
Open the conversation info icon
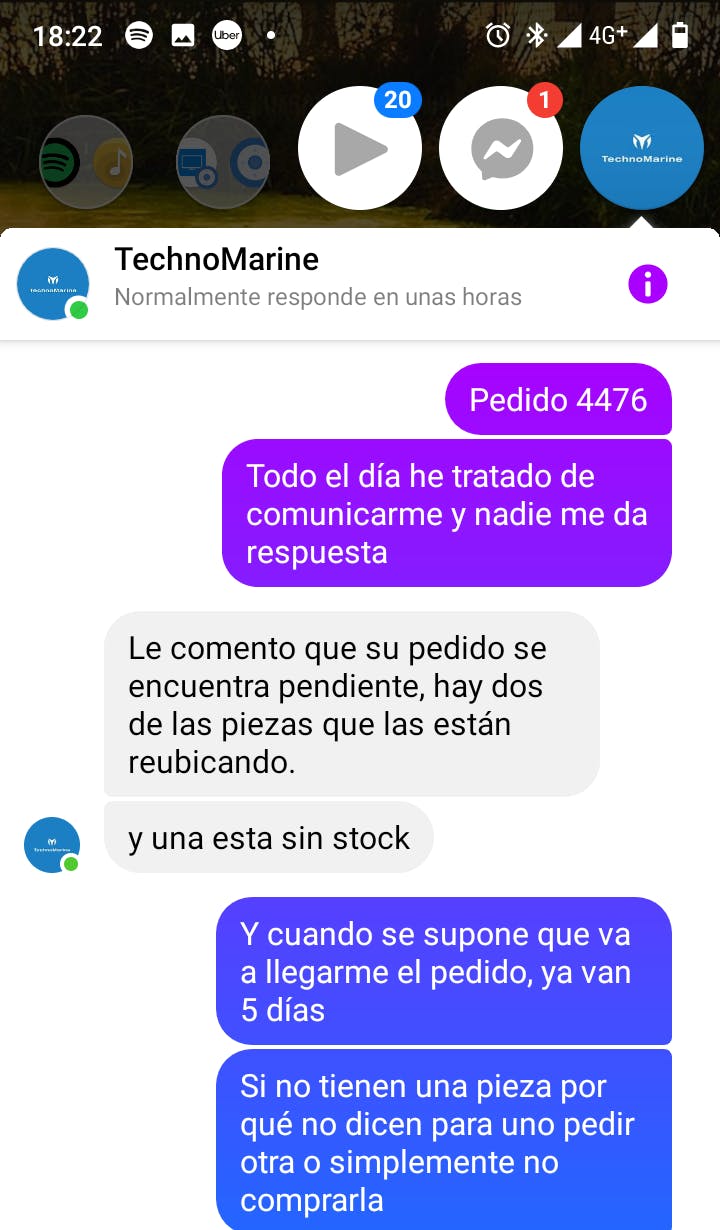(647, 285)
